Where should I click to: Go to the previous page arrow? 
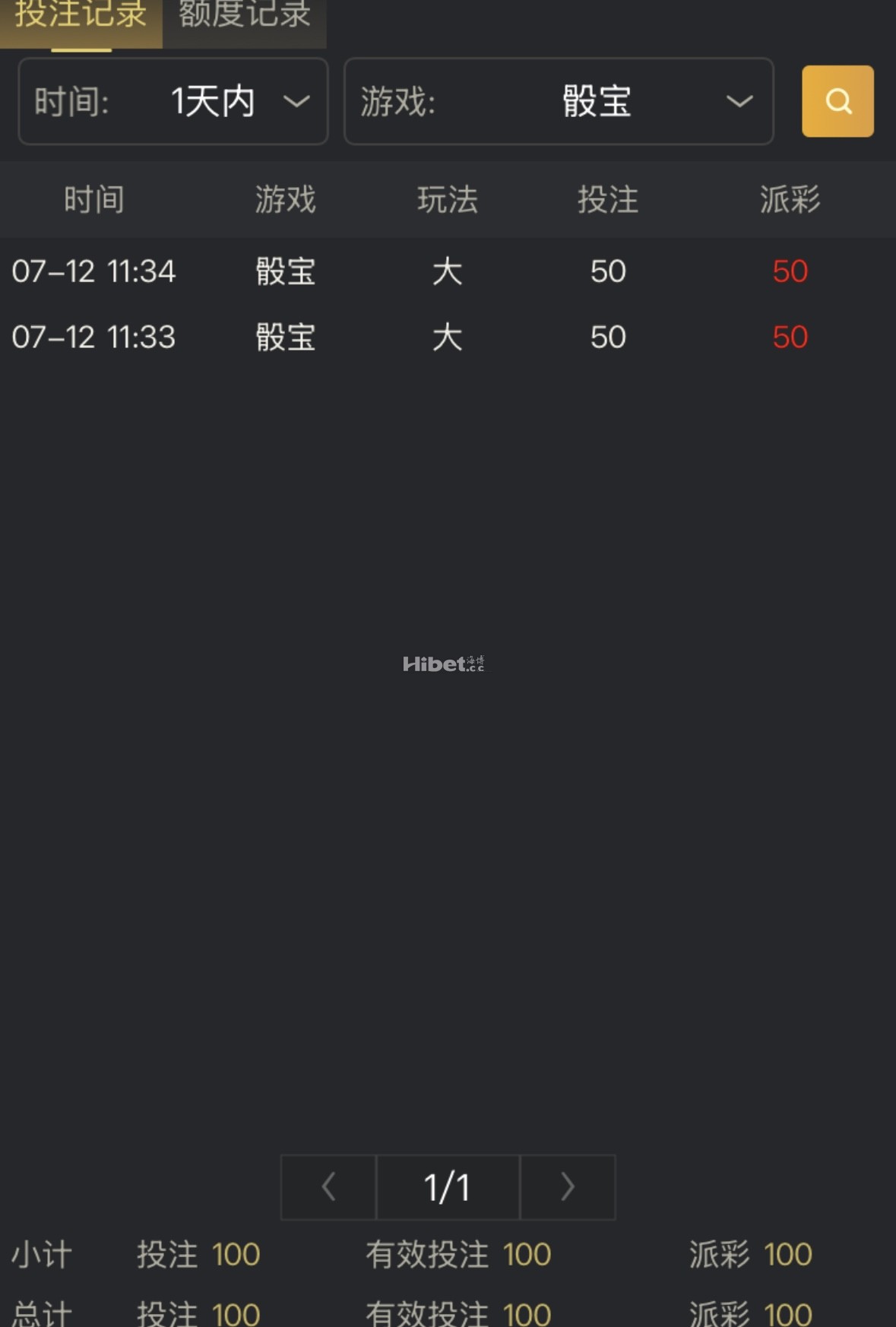point(328,1187)
